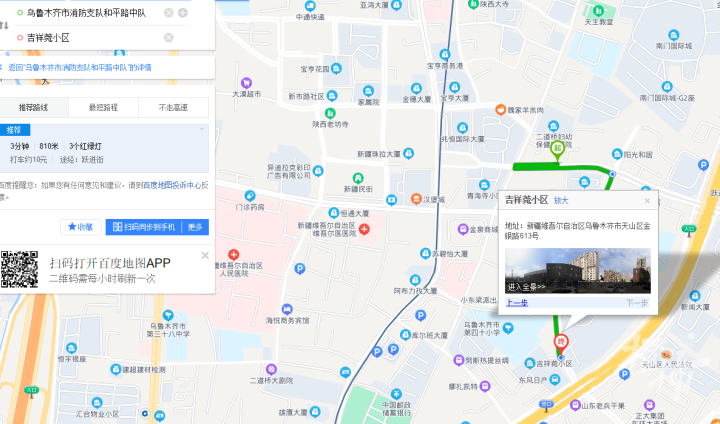Tap the 收藏 favorite button
This screenshot has height=424, width=720.
coord(80,227)
